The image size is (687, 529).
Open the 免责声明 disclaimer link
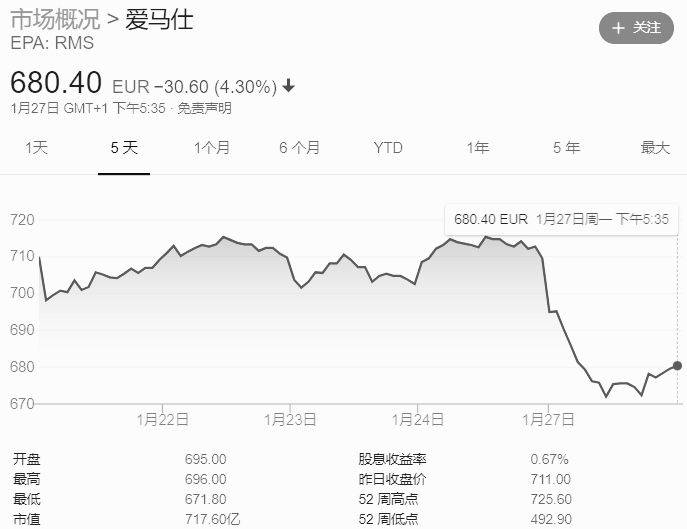tap(204, 108)
